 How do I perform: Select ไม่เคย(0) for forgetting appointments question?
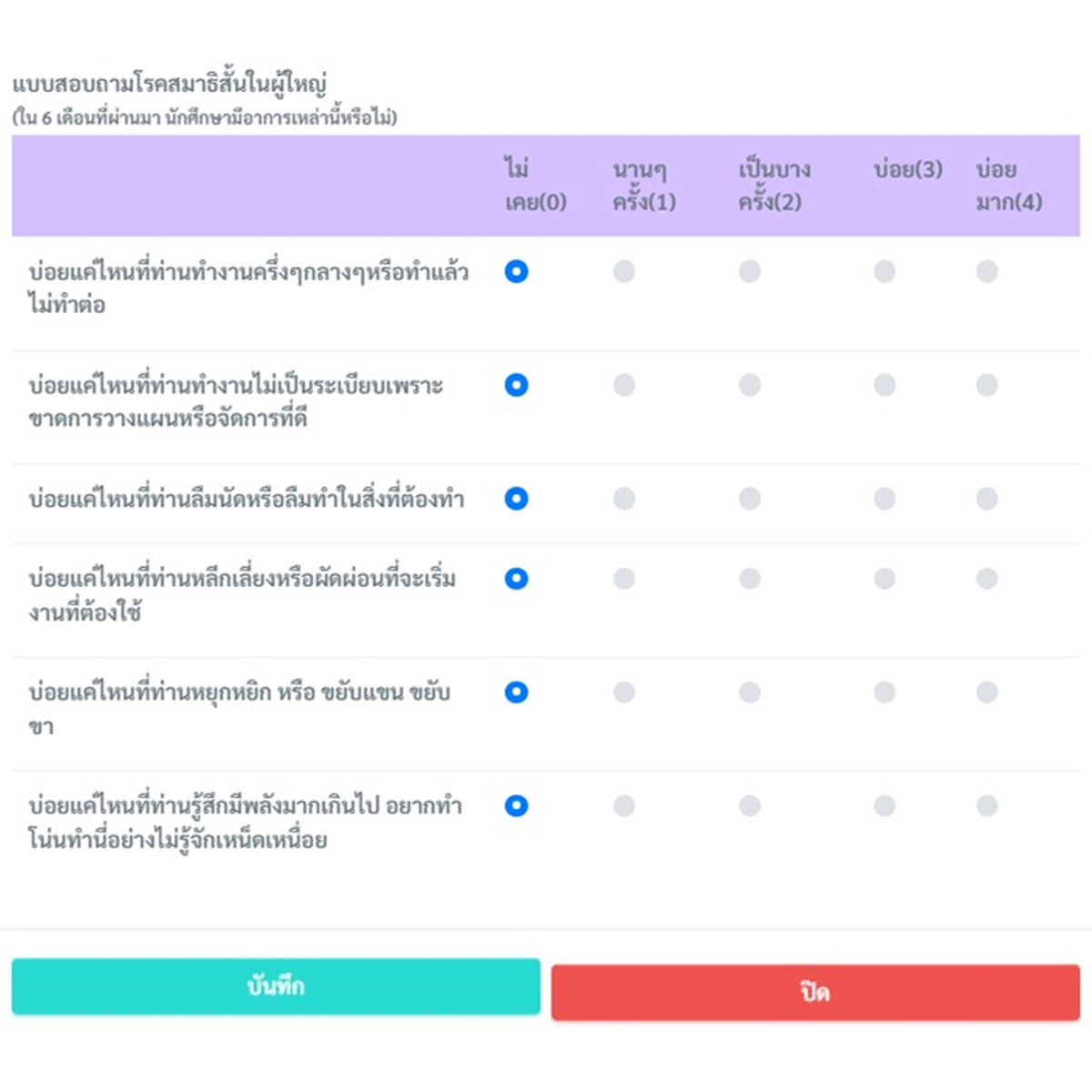(516, 499)
